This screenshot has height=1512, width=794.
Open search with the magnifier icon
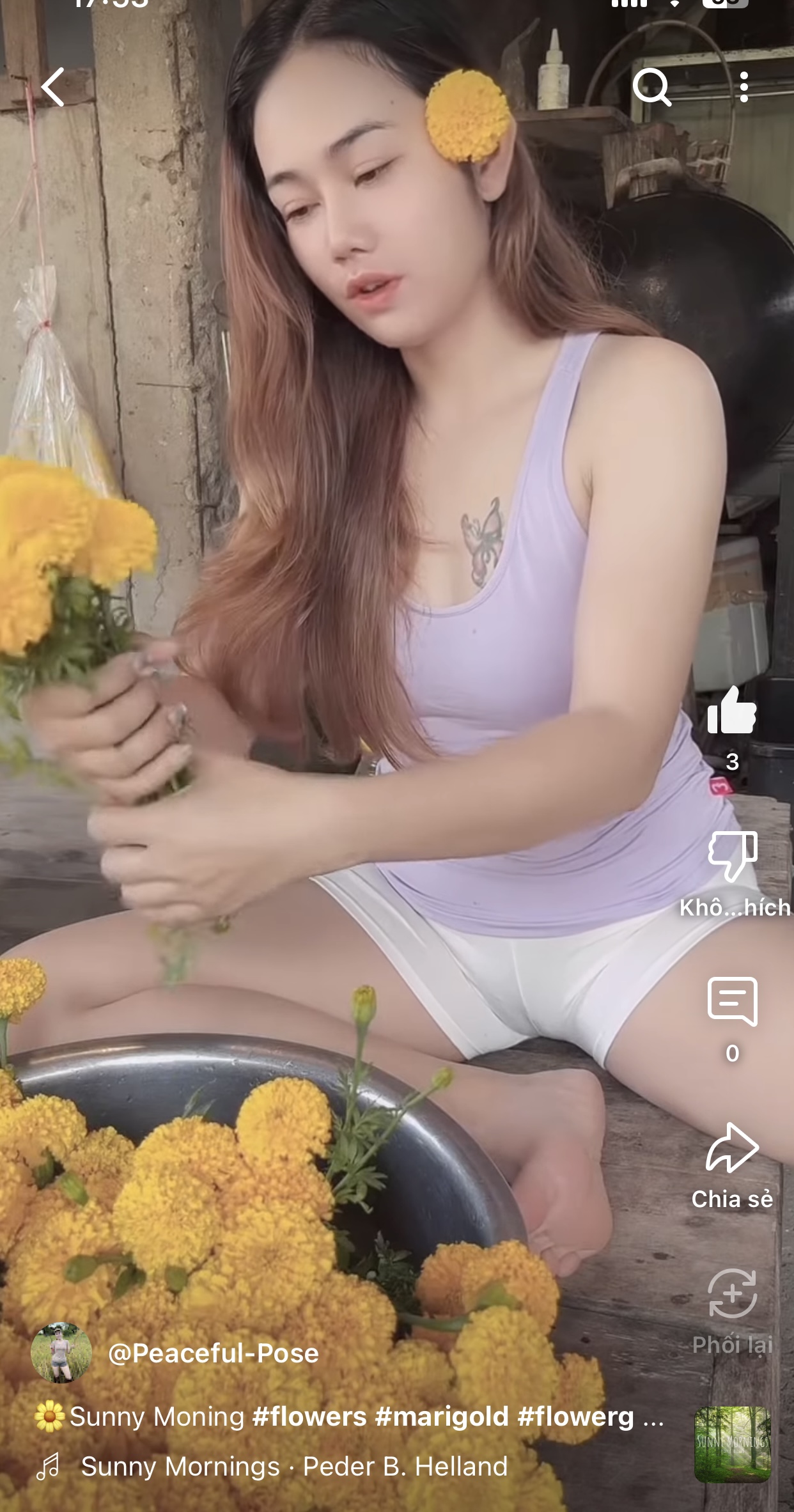(x=651, y=87)
